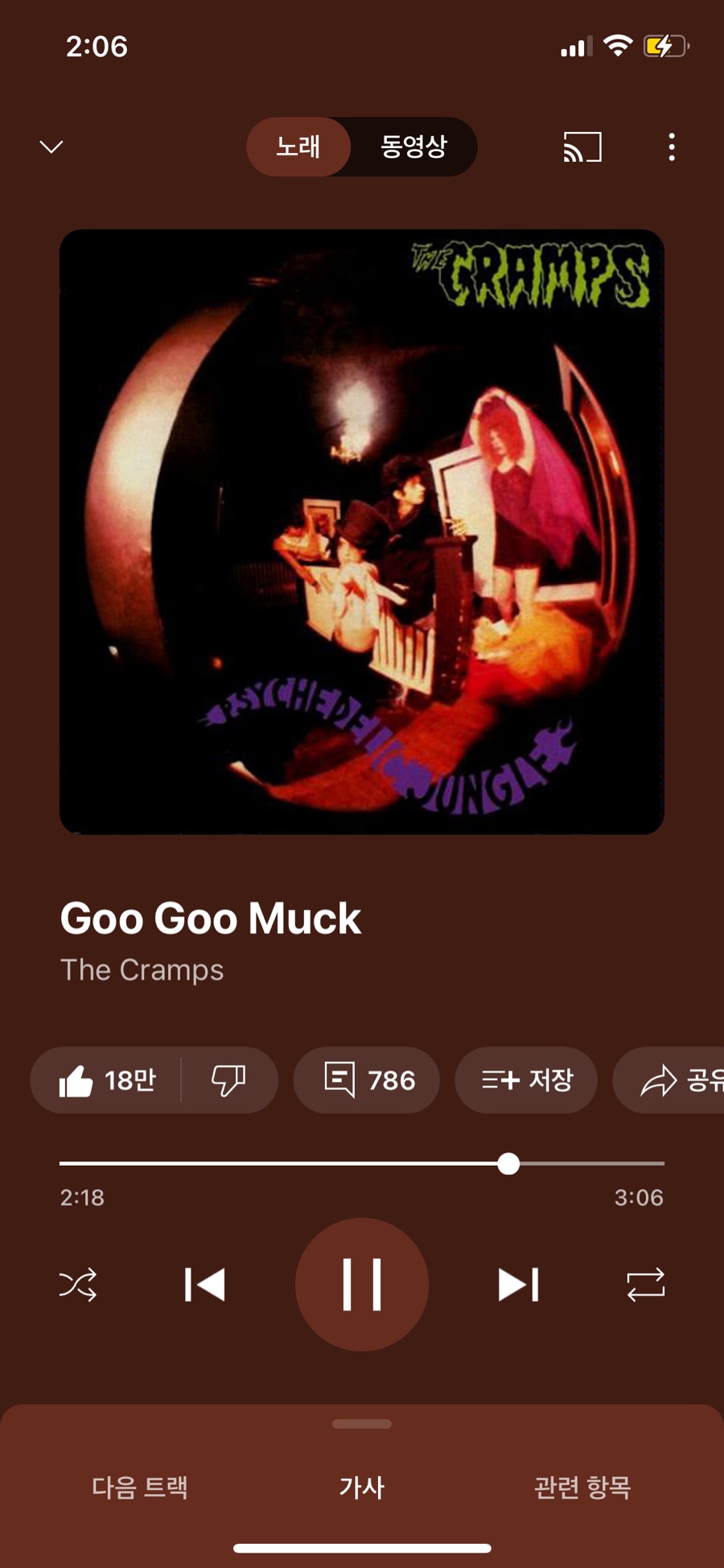Screen dimensions: 724x1568
Task: Select the 노래 song mode
Action: tap(298, 146)
